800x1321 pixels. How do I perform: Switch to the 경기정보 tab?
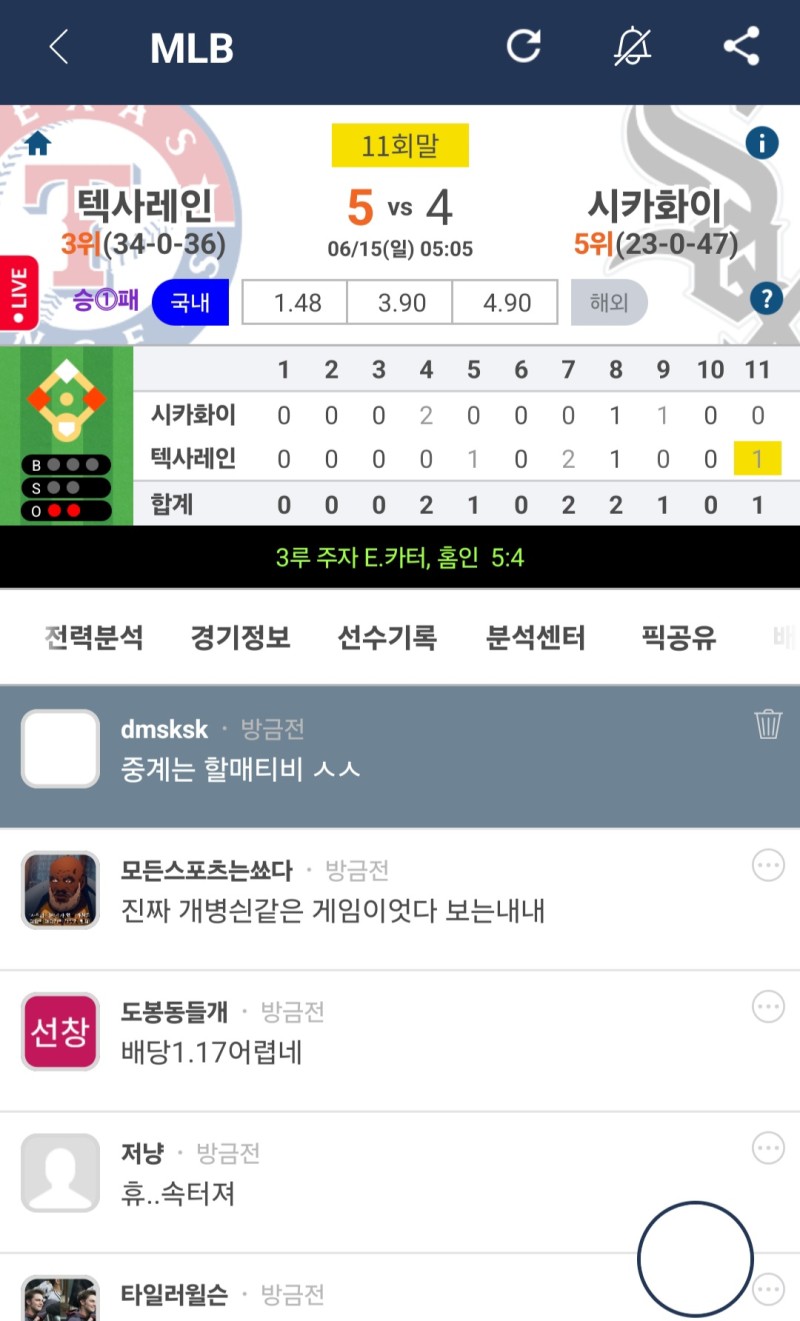point(240,638)
